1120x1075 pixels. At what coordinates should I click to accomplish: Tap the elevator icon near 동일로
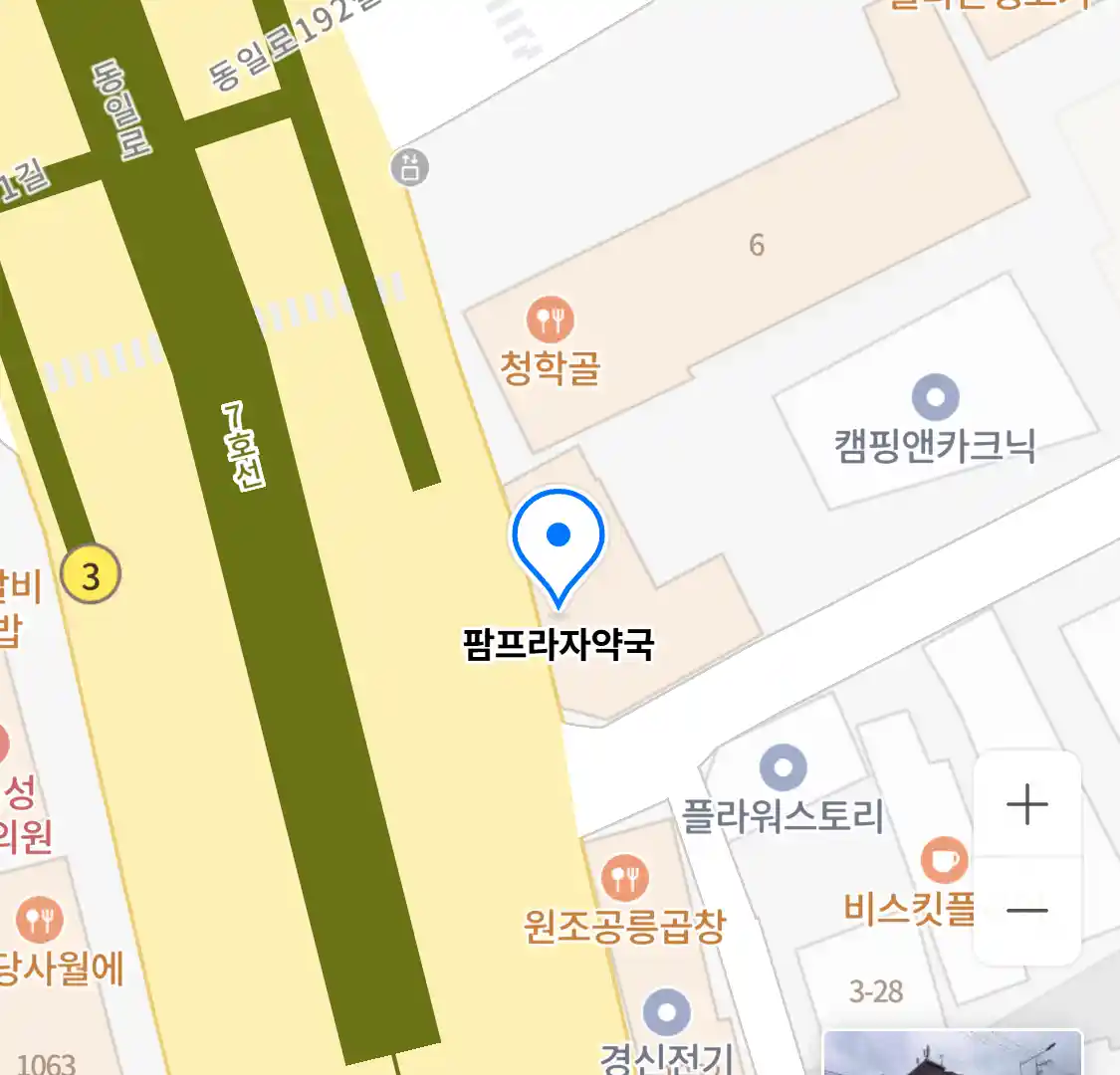409,166
